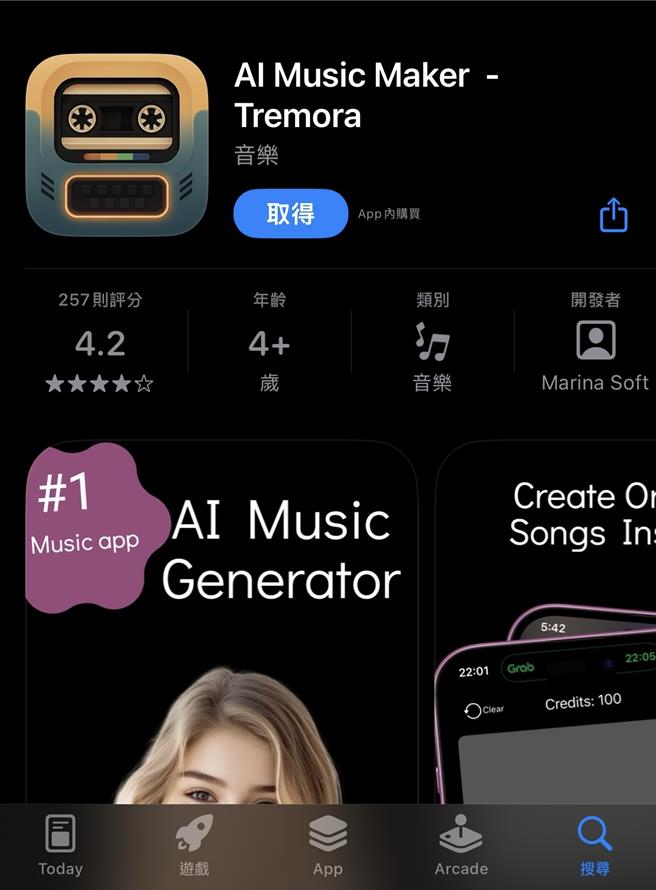View developer Marina Soft
This screenshot has height=890, width=656.
click(x=595, y=342)
